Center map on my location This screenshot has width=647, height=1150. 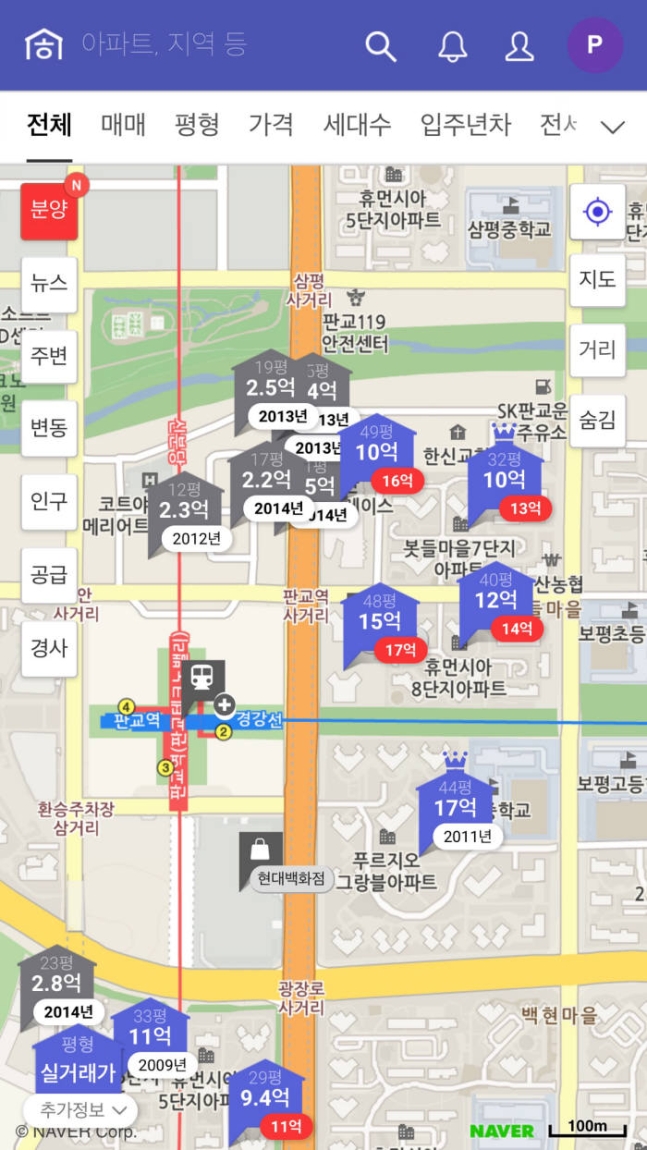click(598, 212)
